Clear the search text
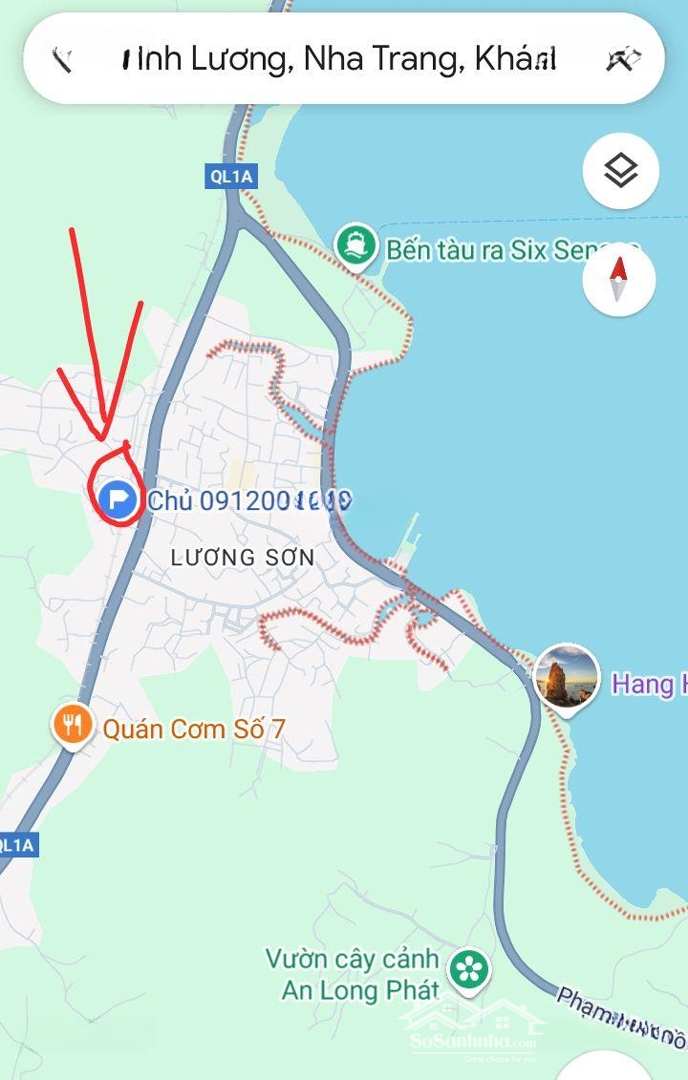 (x=621, y=59)
